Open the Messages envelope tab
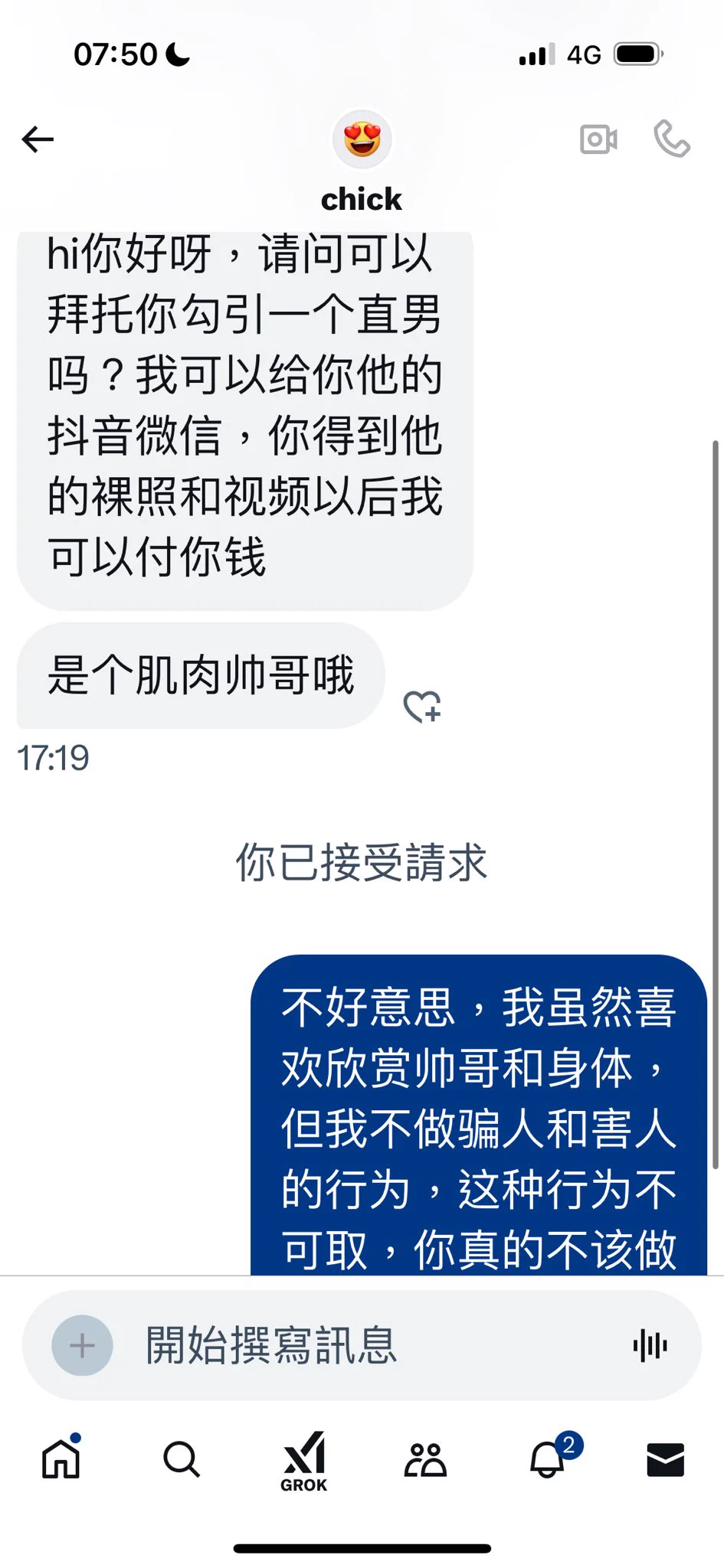The height and width of the screenshot is (1568, 724). (x=665, y=1459)
